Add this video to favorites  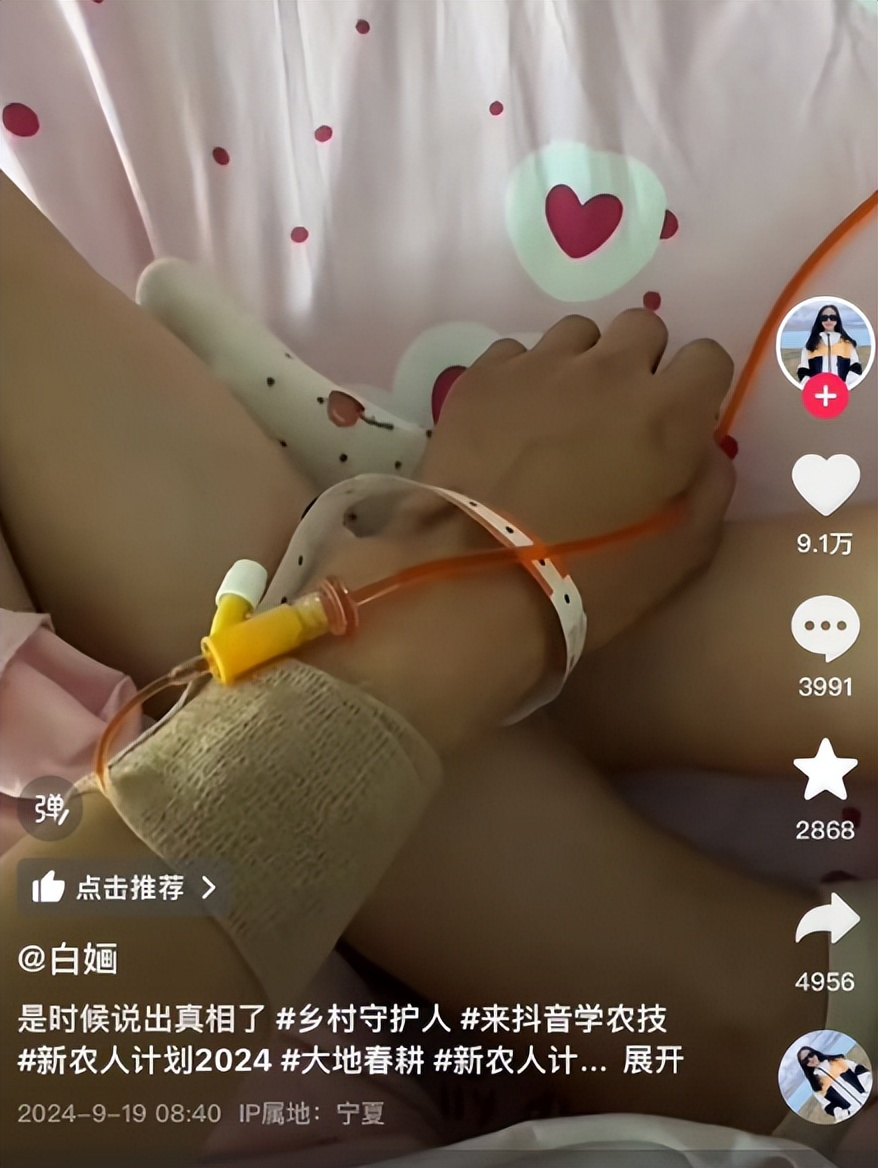tap(825, 770)
